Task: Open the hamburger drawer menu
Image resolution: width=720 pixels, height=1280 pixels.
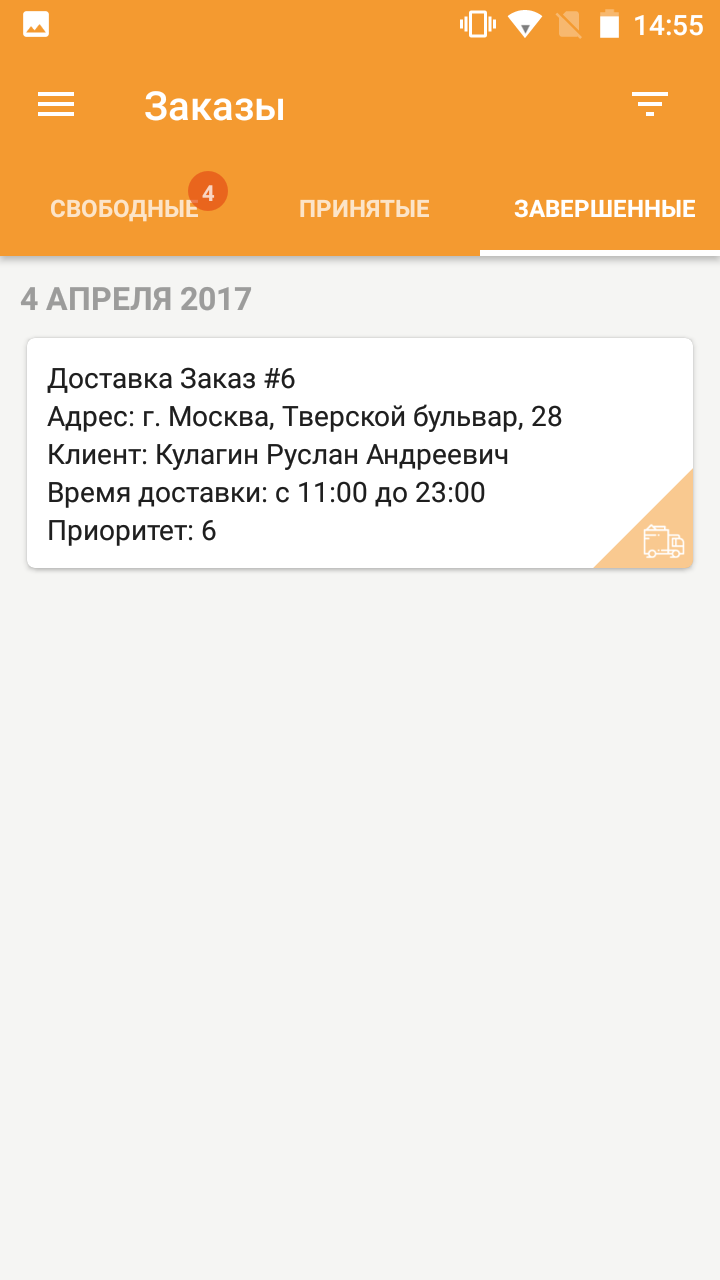Action: tap(56, 105)
